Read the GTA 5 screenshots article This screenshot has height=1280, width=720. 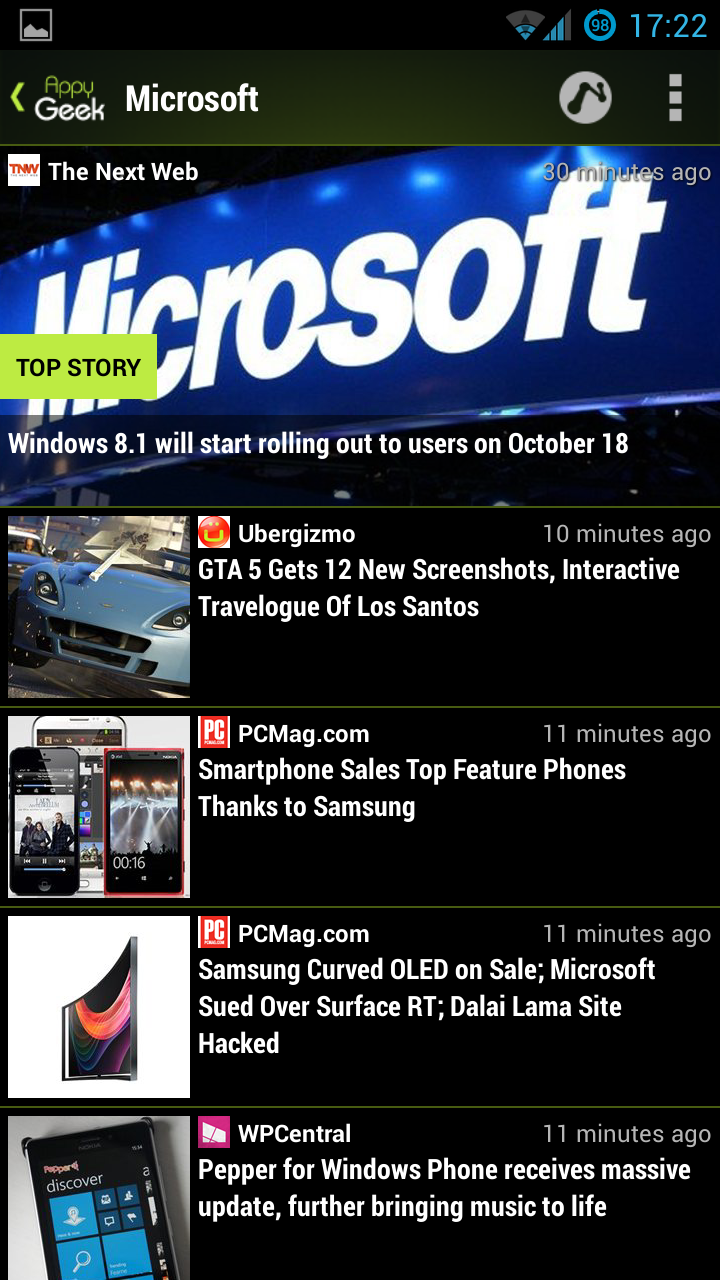pyautogui.click(x=440, y=588)
